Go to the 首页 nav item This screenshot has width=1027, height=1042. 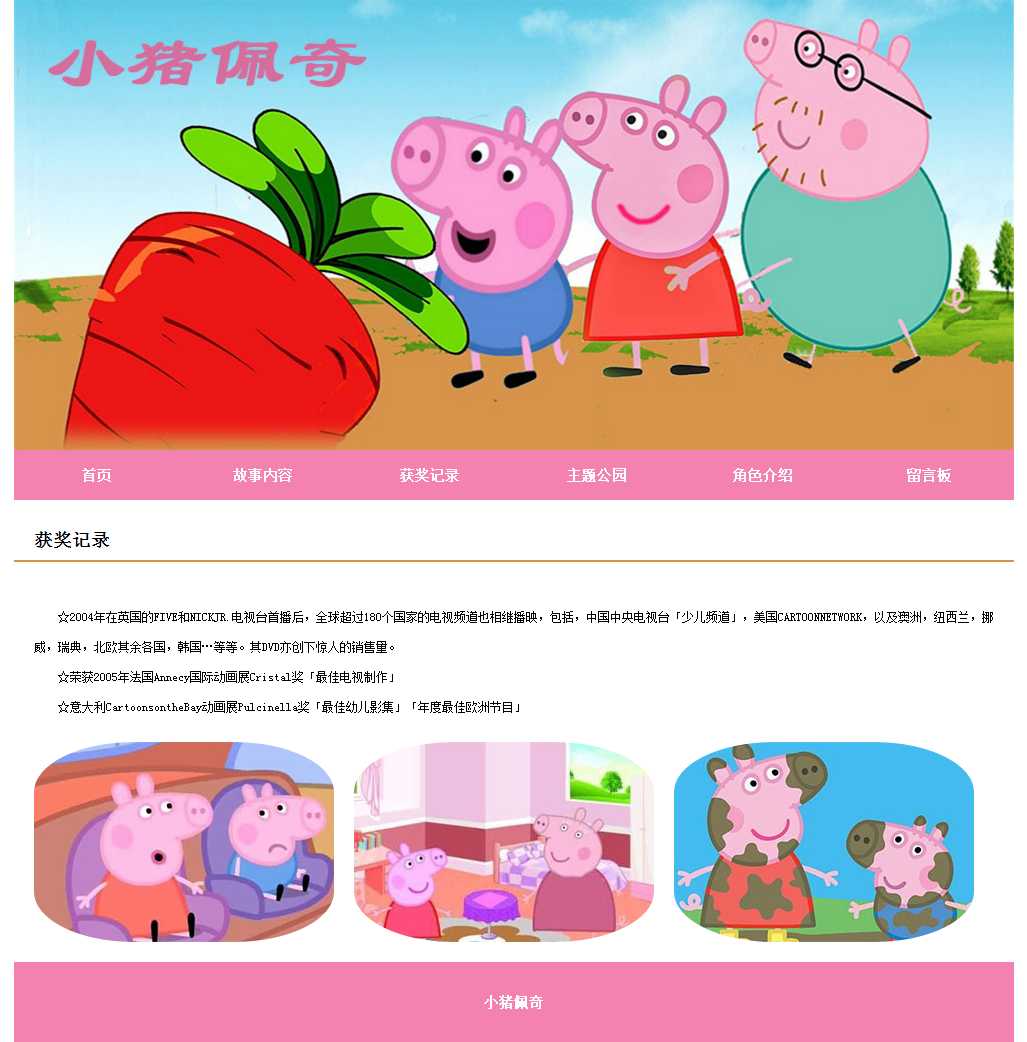click(x=97, y=475)
